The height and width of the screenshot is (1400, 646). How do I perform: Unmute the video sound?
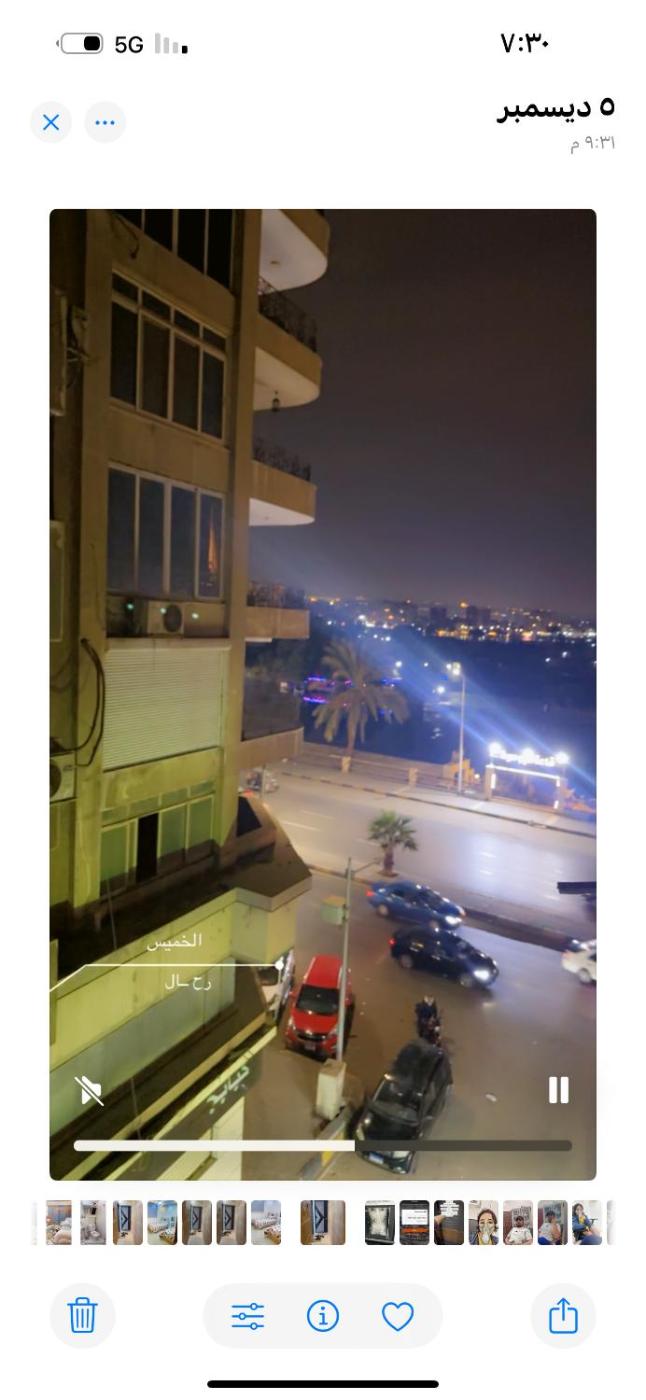point(90,1090)
